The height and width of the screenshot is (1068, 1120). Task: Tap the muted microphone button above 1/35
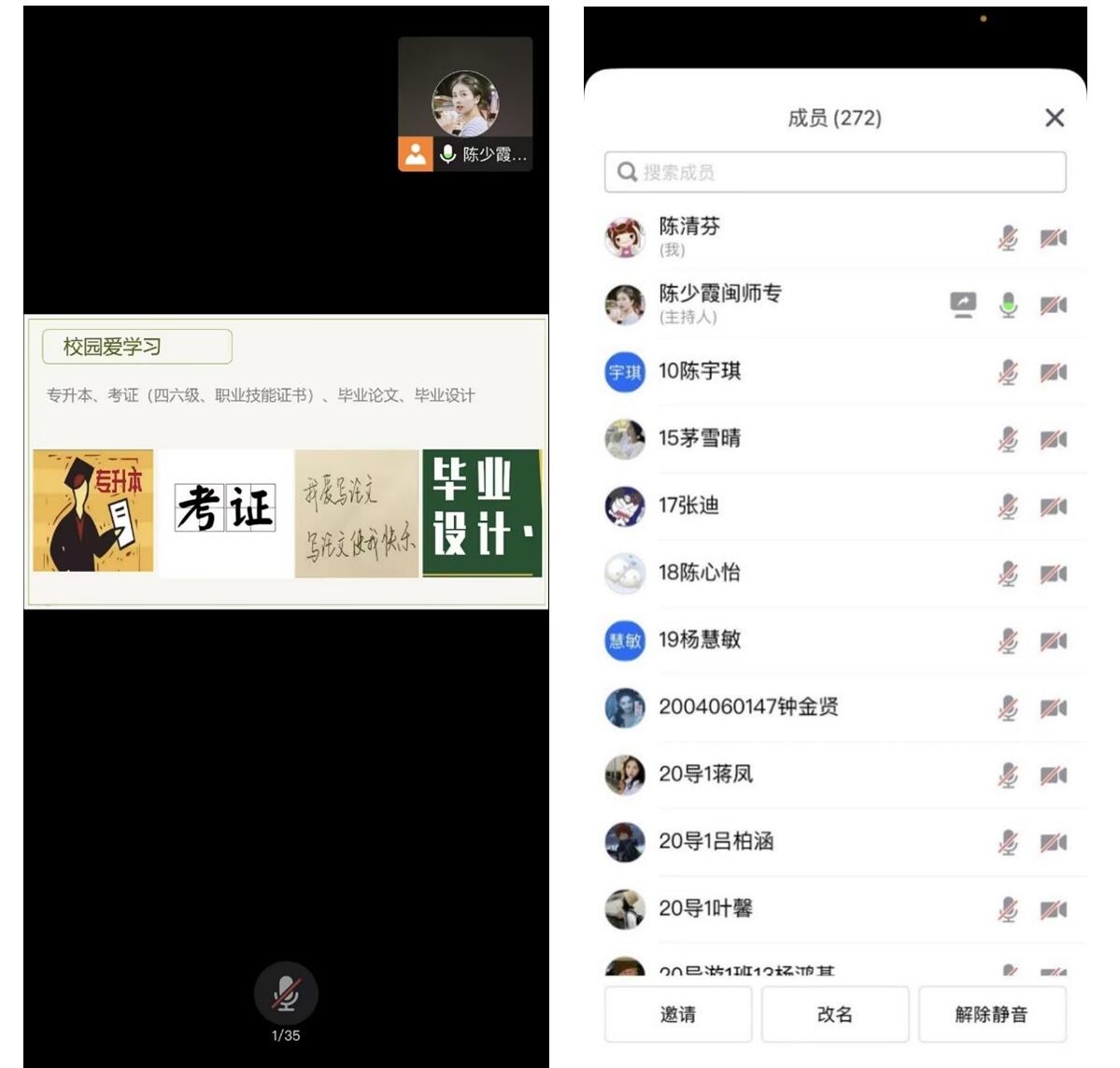[x=286, y=994]
